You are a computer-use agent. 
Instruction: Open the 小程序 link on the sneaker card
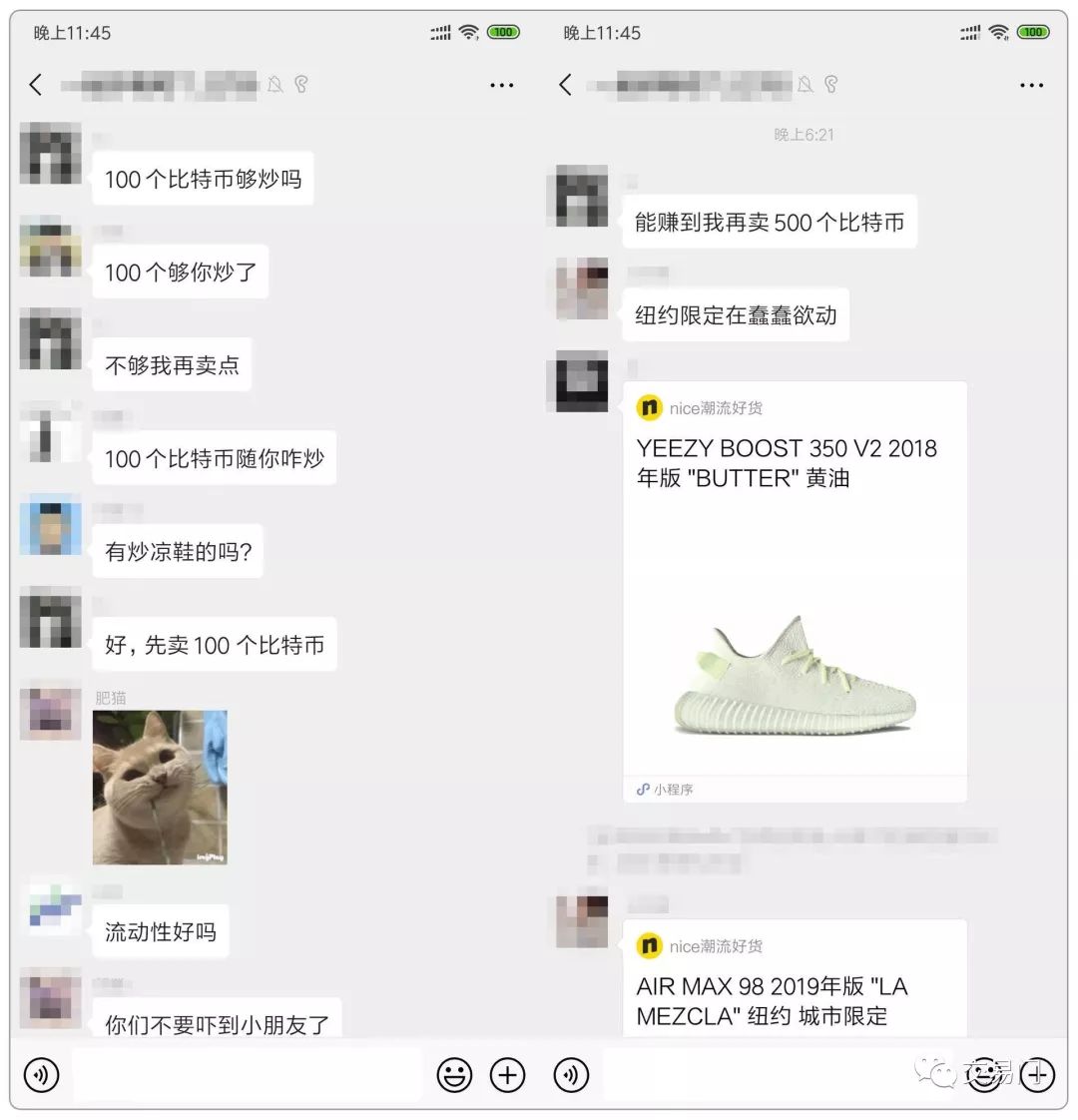(x=664, y=789)
